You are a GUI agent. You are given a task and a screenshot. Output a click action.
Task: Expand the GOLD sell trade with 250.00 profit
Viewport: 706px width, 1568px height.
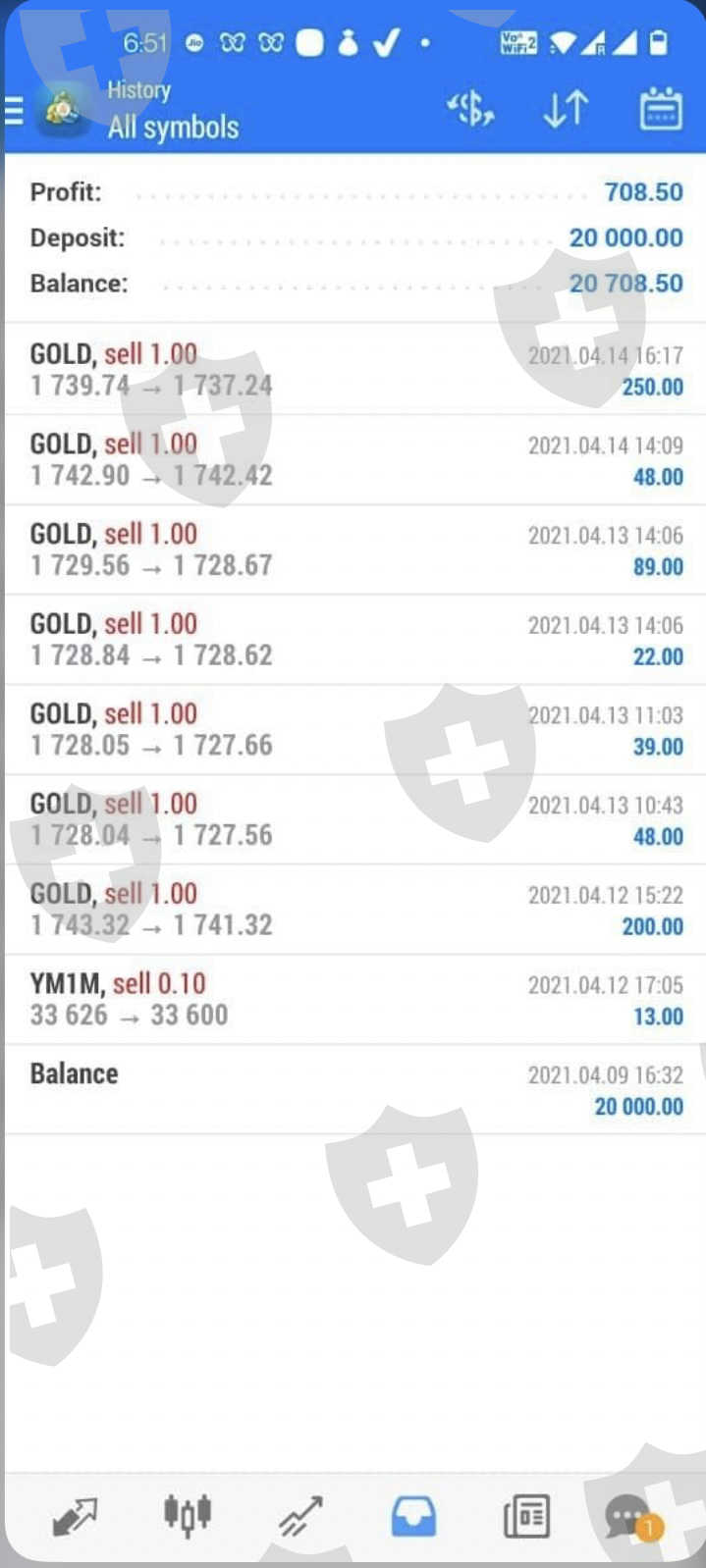click(353, 370)
